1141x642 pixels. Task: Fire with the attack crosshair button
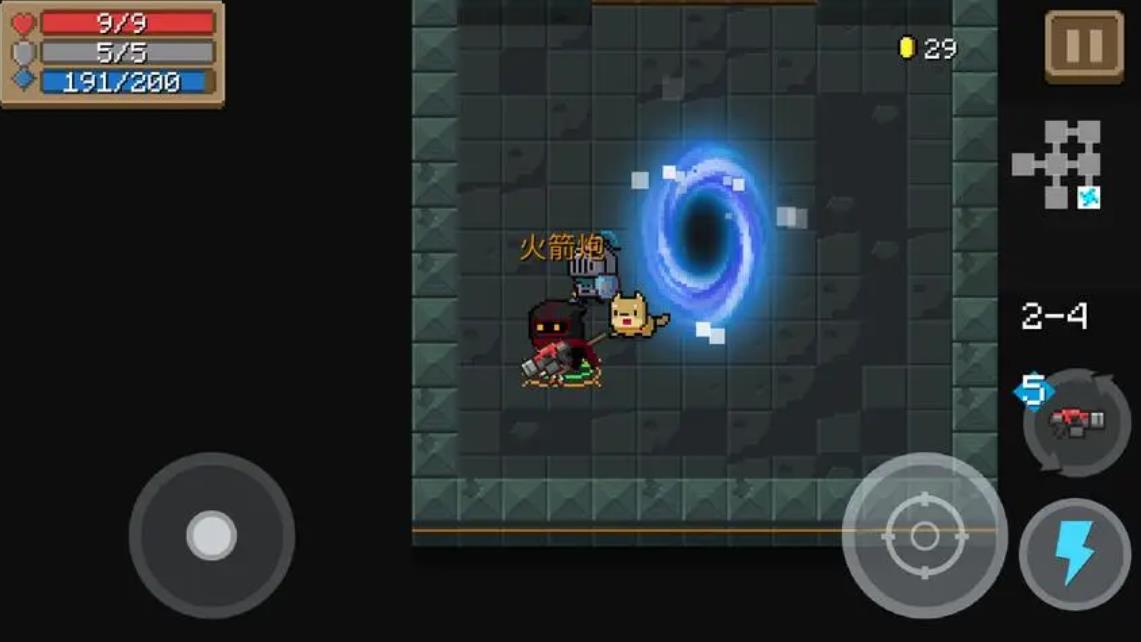click(924, 536)
